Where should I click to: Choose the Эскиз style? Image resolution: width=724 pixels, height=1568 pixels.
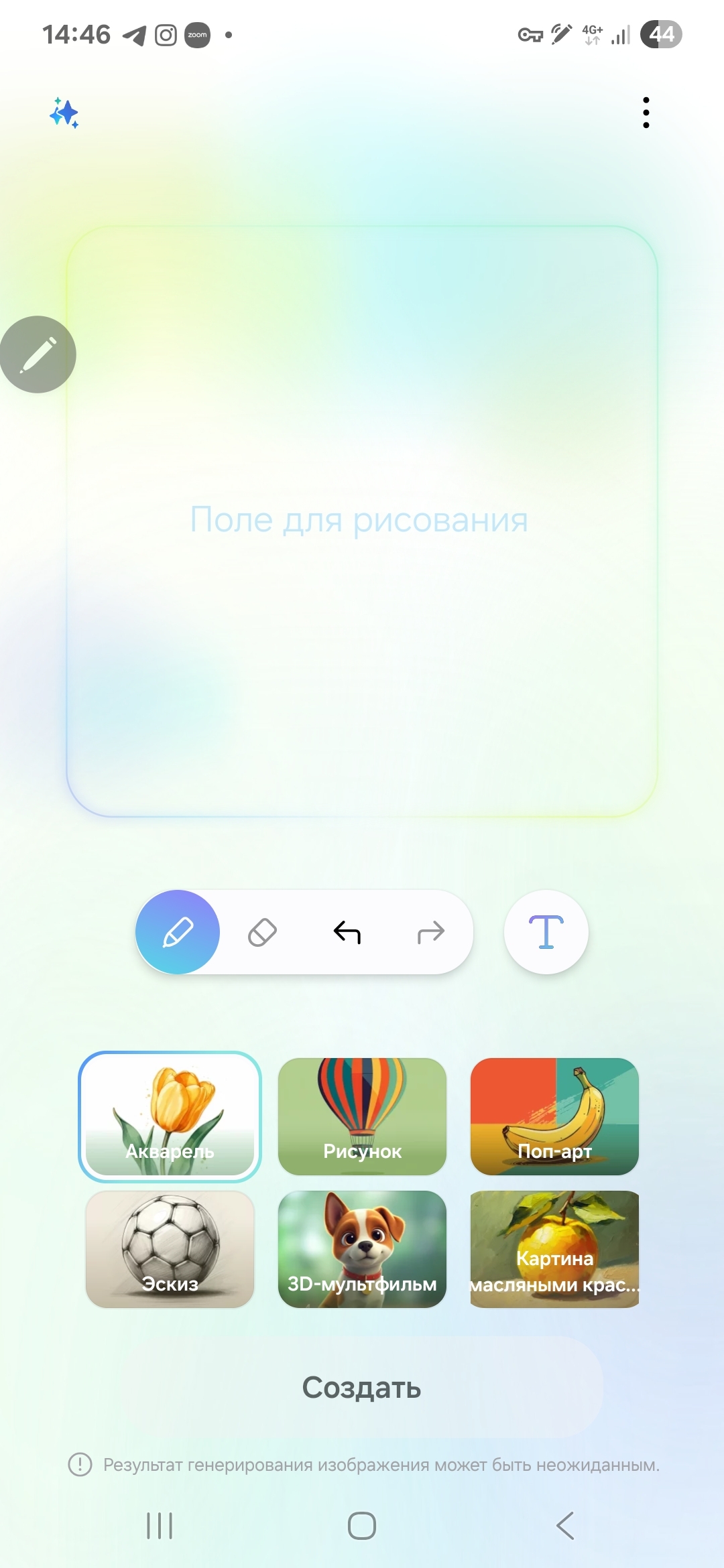click(x=170, y=1249)
